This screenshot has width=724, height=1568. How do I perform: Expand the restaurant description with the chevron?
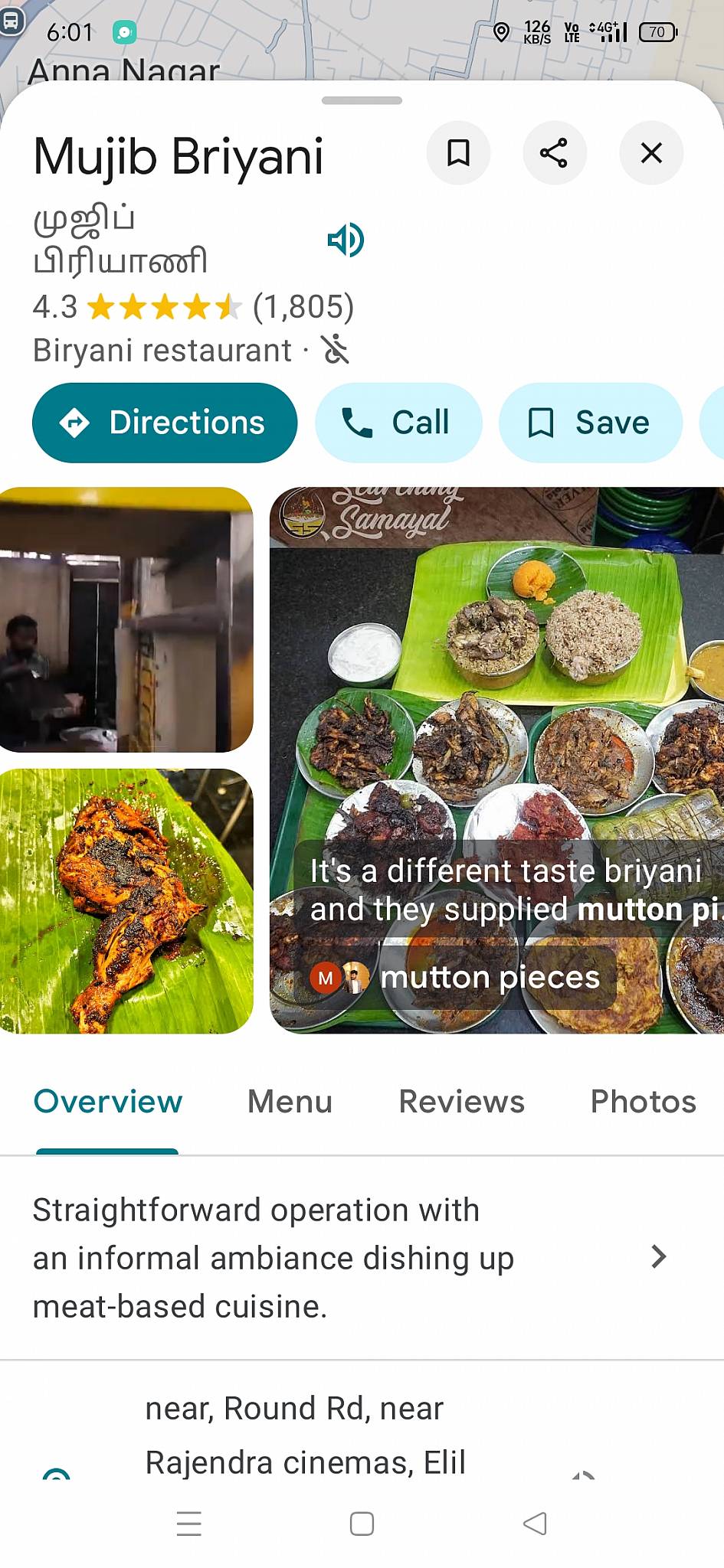click(659, 1256)
